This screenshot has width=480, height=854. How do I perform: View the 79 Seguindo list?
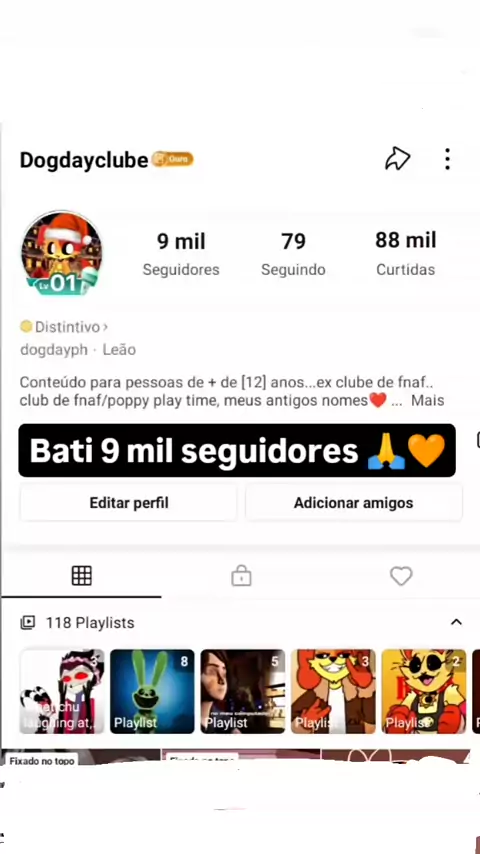pyautogui.click(x=293, y=254)
